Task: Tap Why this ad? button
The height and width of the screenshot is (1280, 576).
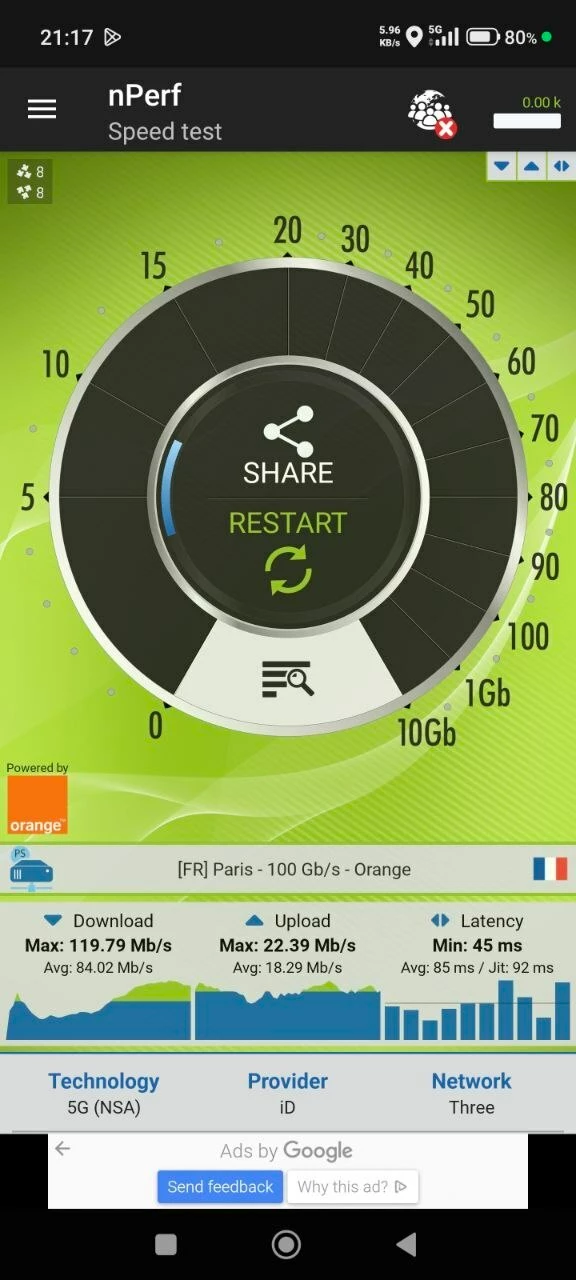Action: (x=352, y=1186)
